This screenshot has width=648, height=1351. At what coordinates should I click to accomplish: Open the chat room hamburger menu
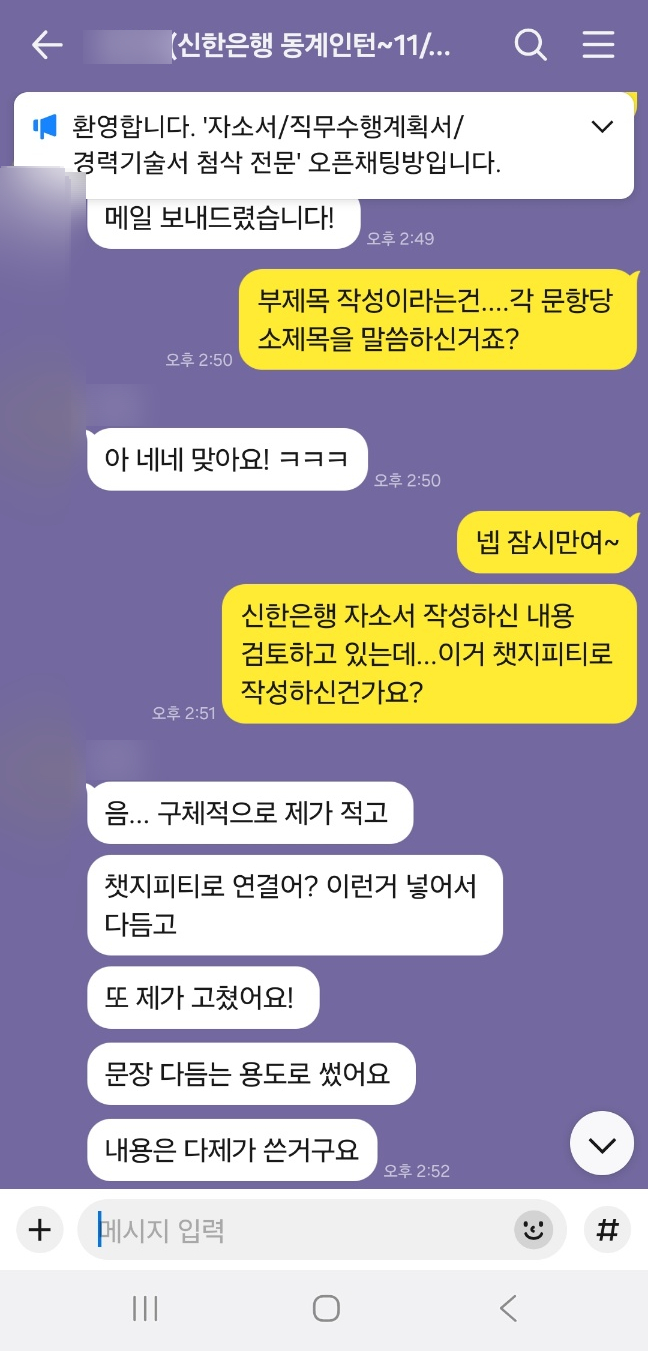(x=598, y=45)
